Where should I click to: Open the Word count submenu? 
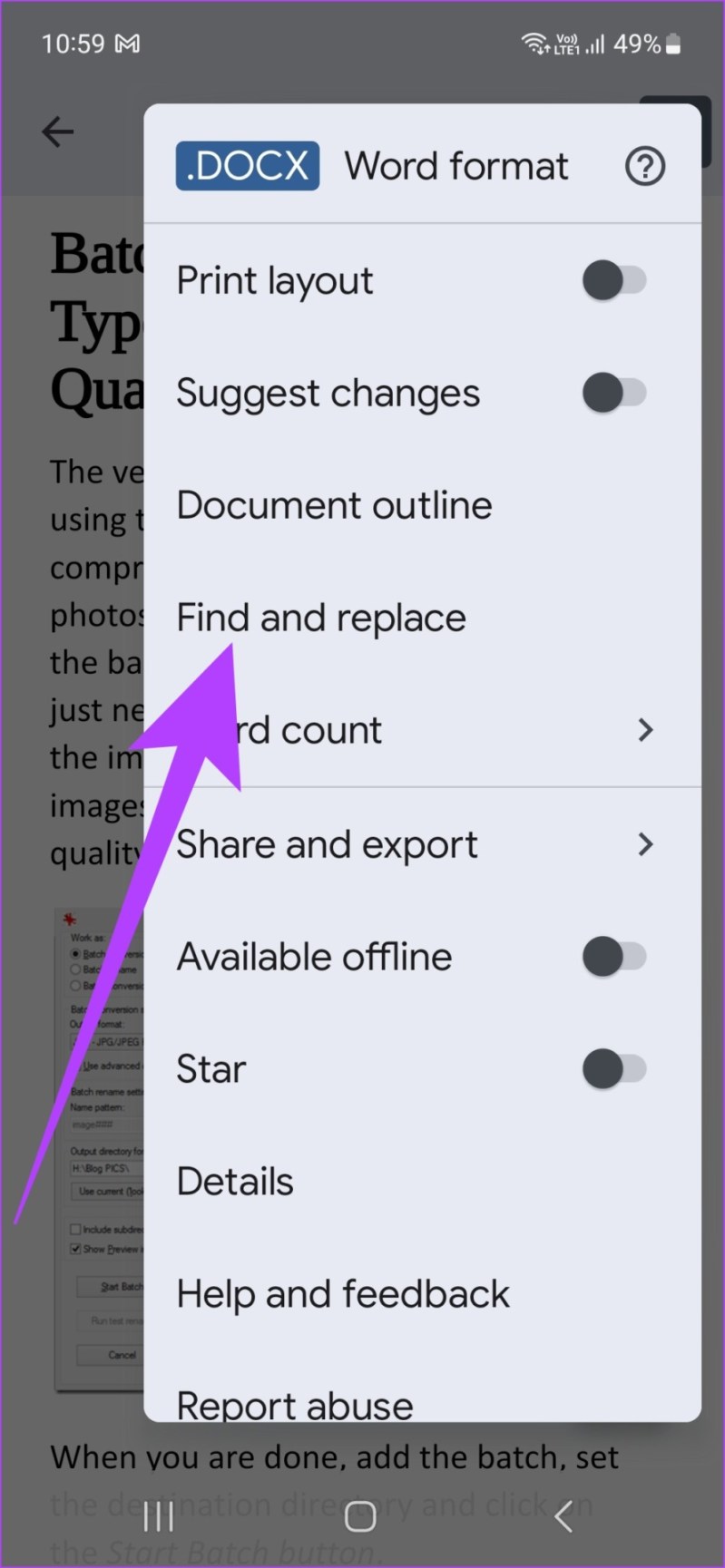pos(422,730)
